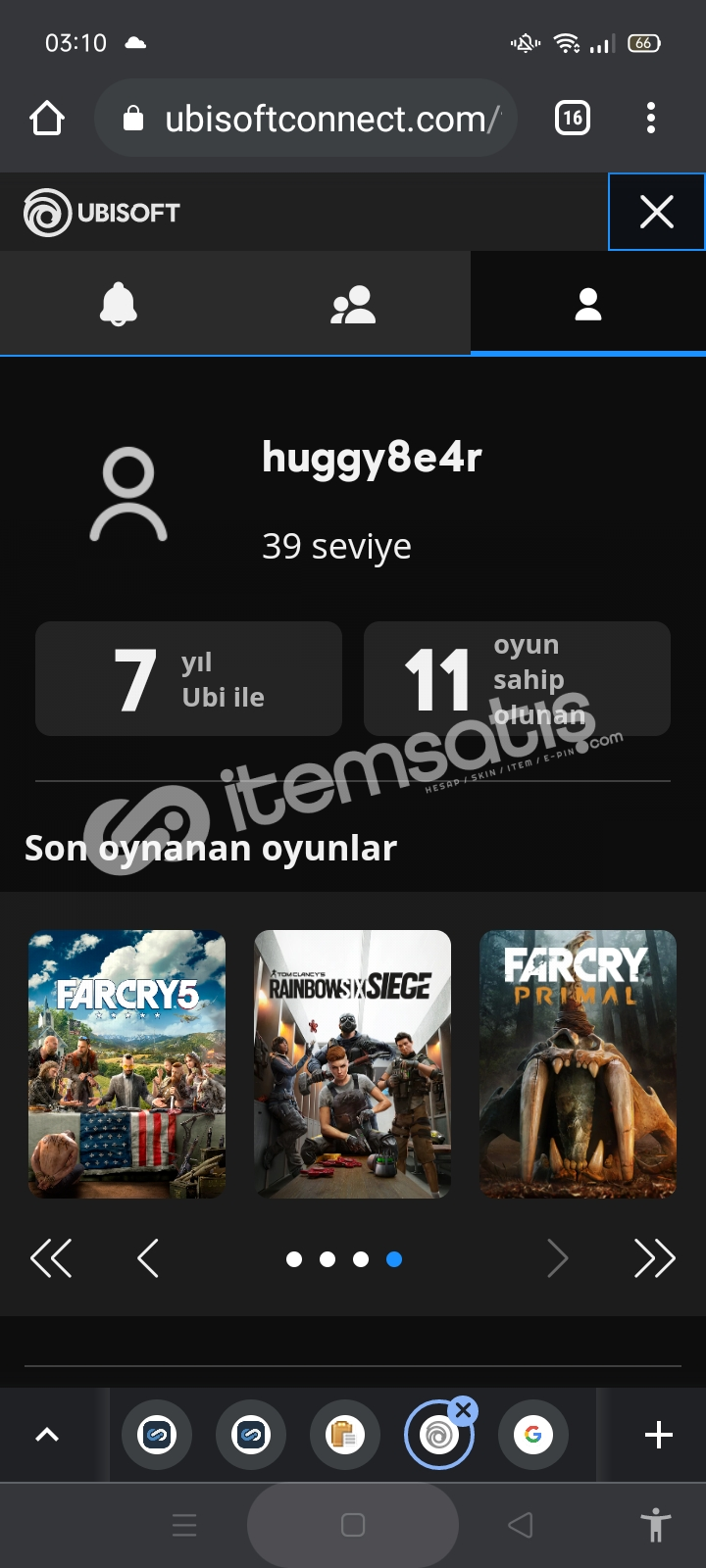The height and width of the screenshot is (1568, 706).
Task: Open a new tab with plus
Action: point(659,1435)
